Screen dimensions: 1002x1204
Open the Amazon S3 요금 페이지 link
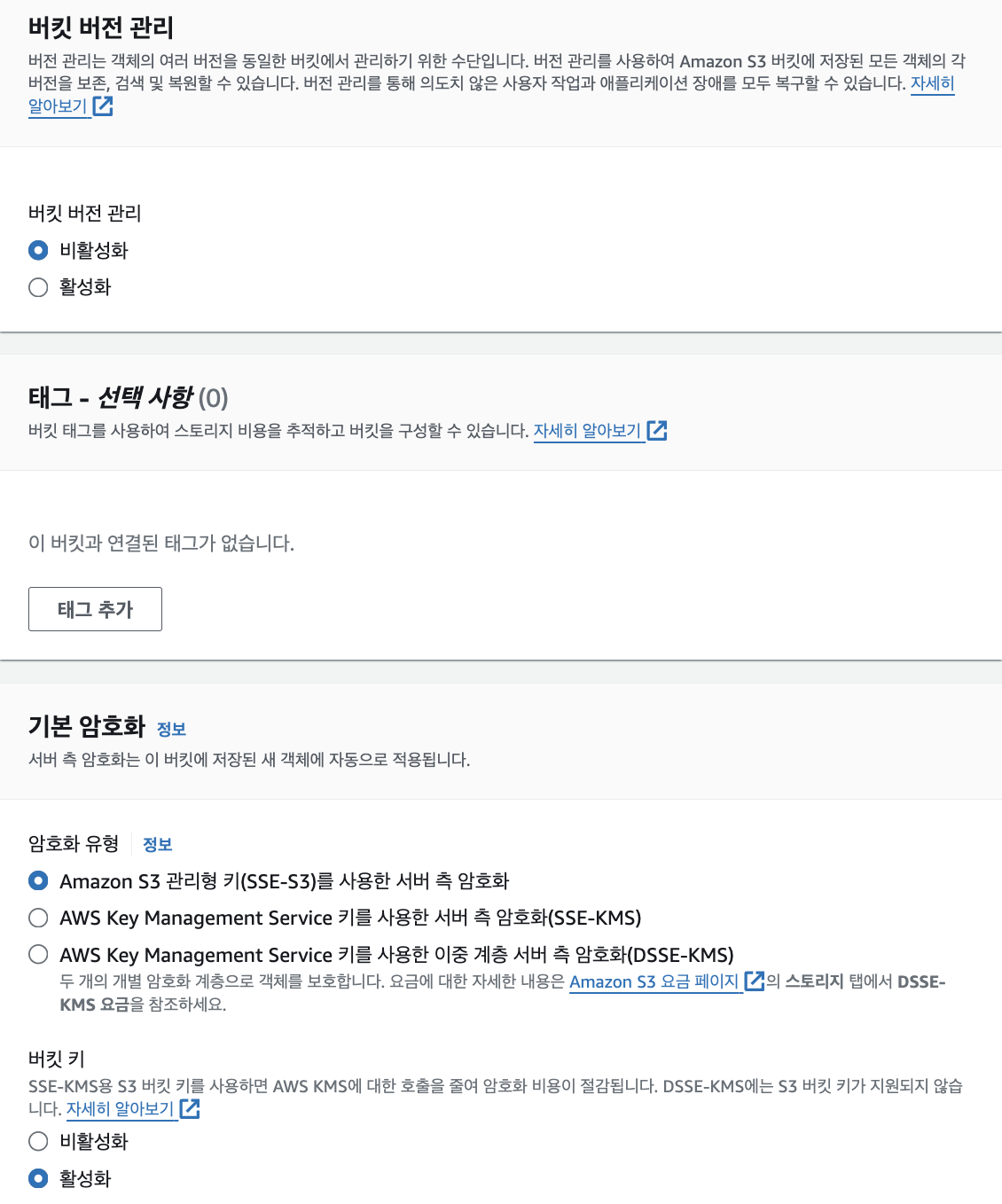coord(654,981)
